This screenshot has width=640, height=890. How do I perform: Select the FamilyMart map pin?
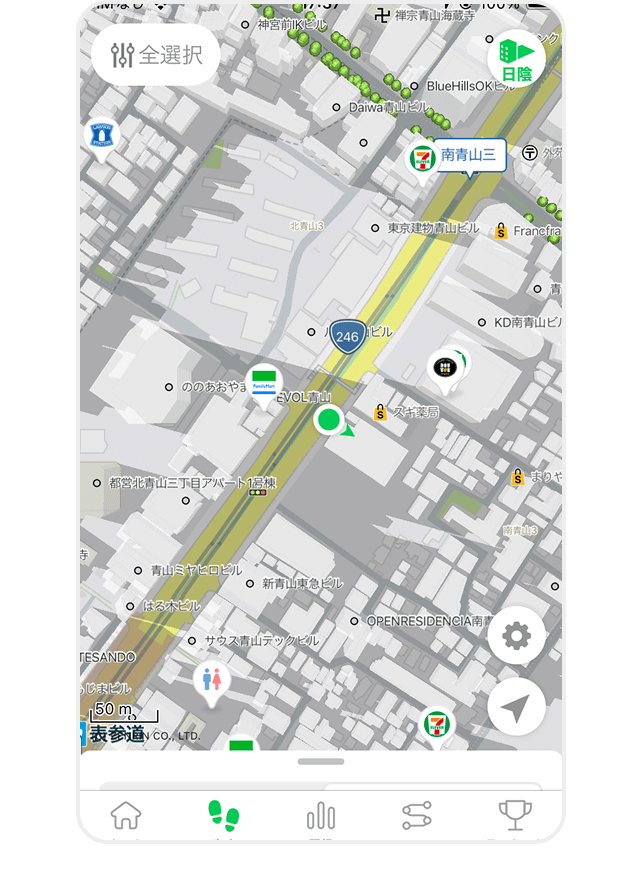tap(264, 385)
